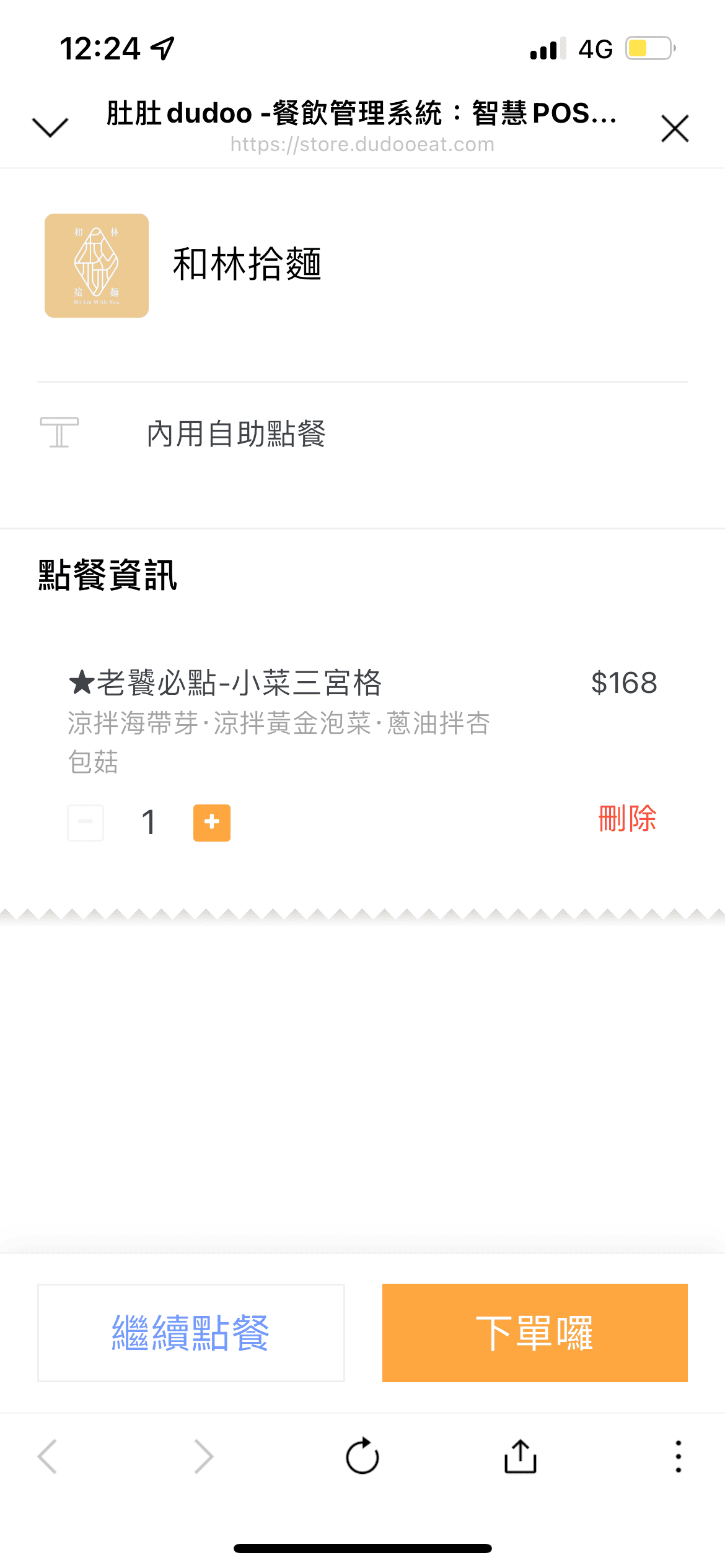Tap the Safari reload icon

tap(362, 1456)
